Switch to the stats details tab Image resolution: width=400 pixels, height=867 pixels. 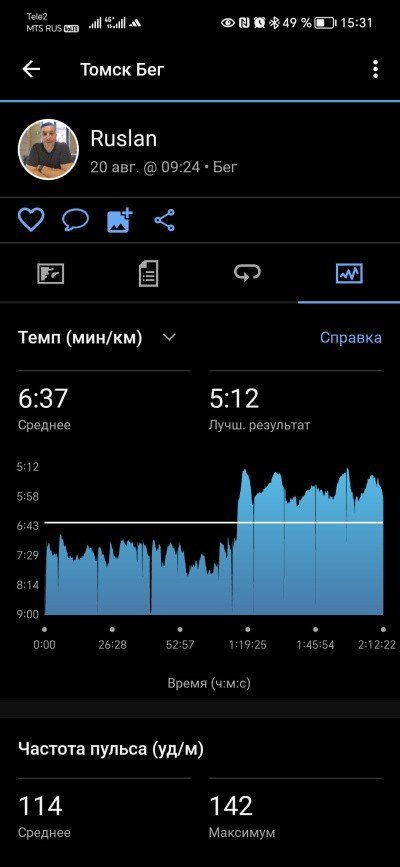coord(148,273)
